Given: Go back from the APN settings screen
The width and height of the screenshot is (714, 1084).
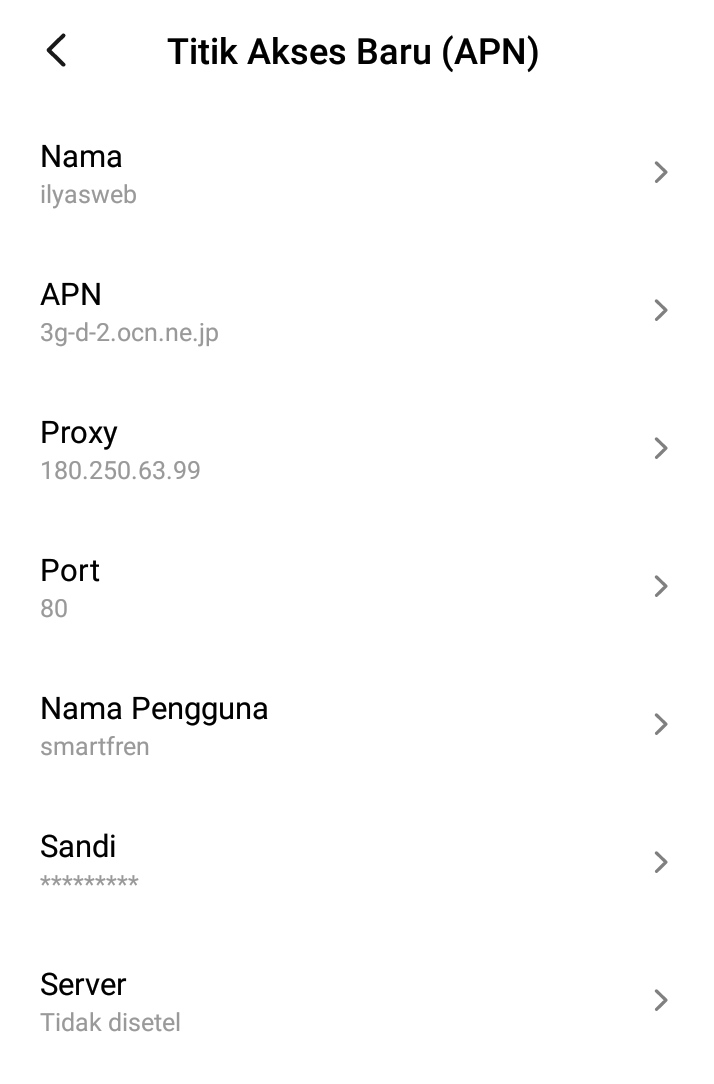Looking at the screenshot, I should coord(57,51).
